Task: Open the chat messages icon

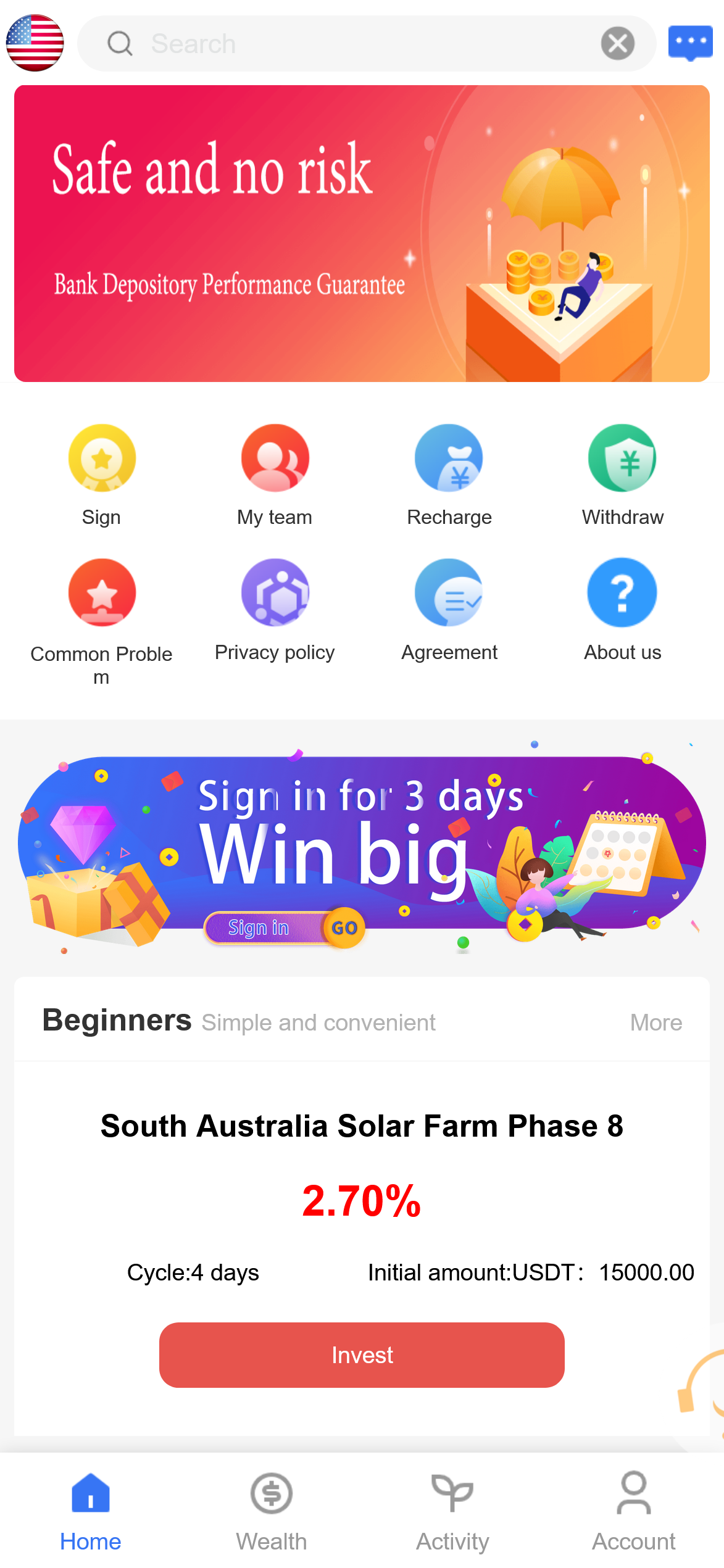Action: coord(690,43)
